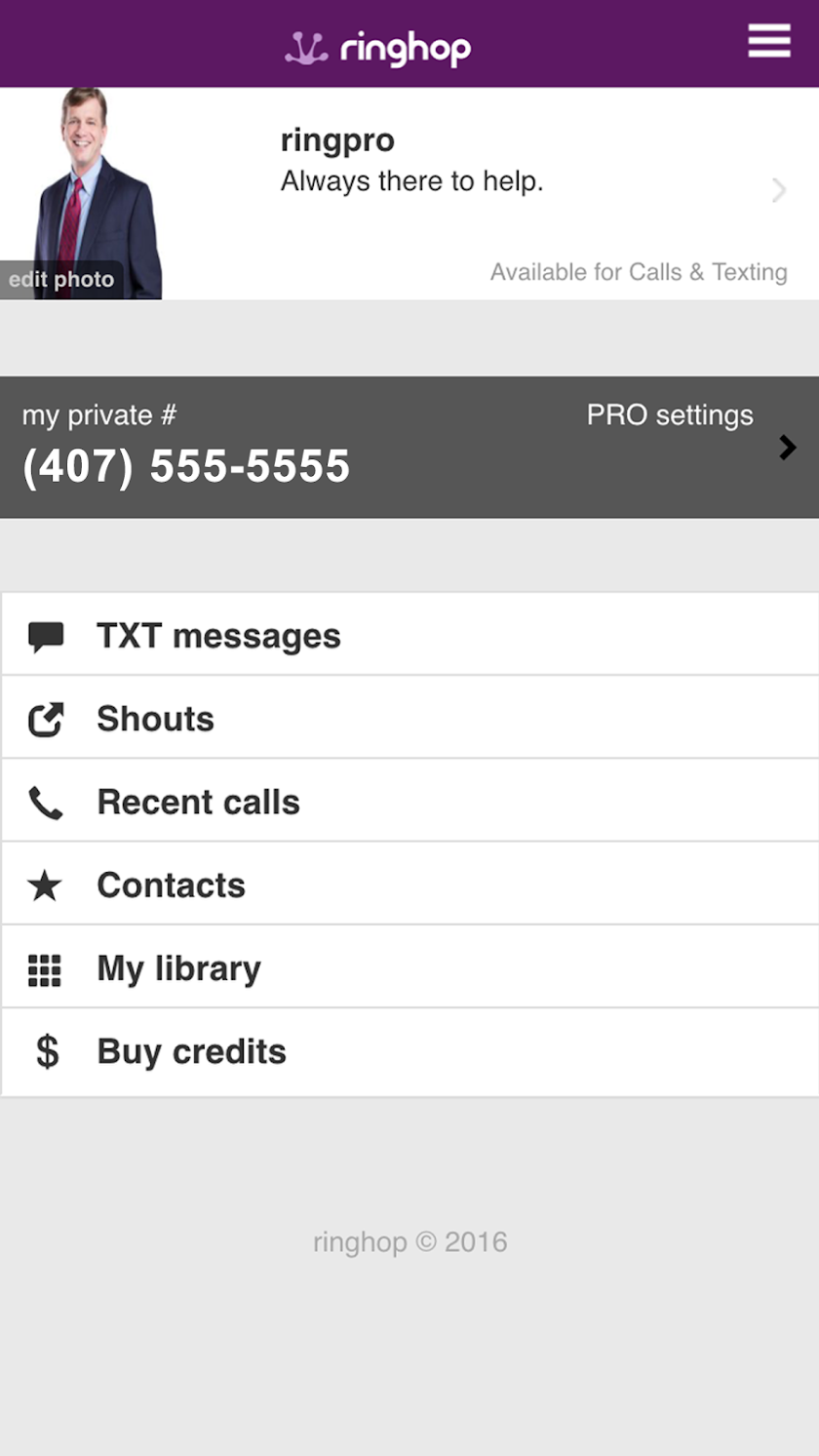Image resolution: width=819 pixels, height=1456 pixels.
Task: Open the hamburger menu
Action: click(x=768, y=41)
